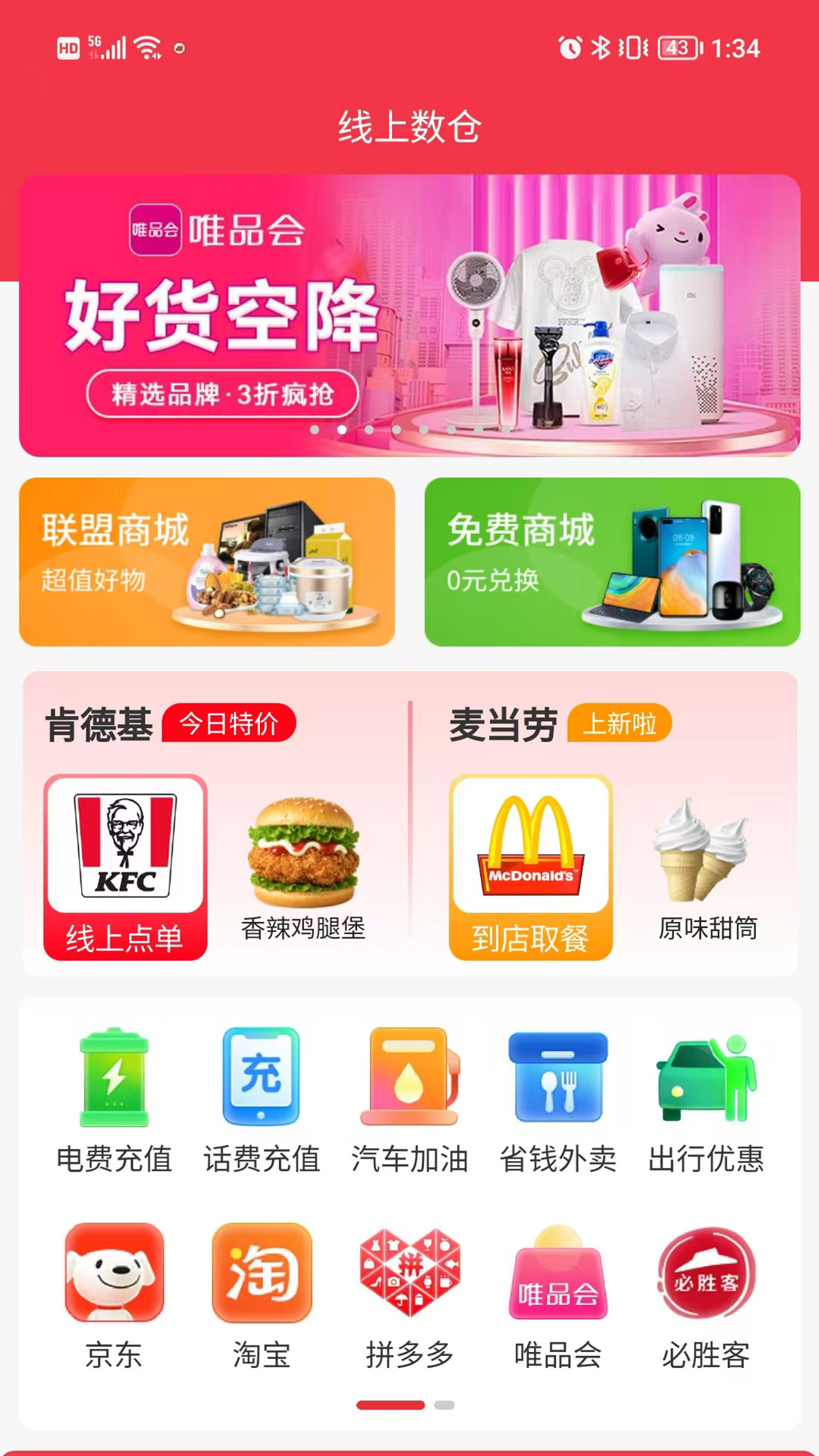Open the KFC logo card
Viewport: 819px width, 1456px height.
click(x=126, y=857)
